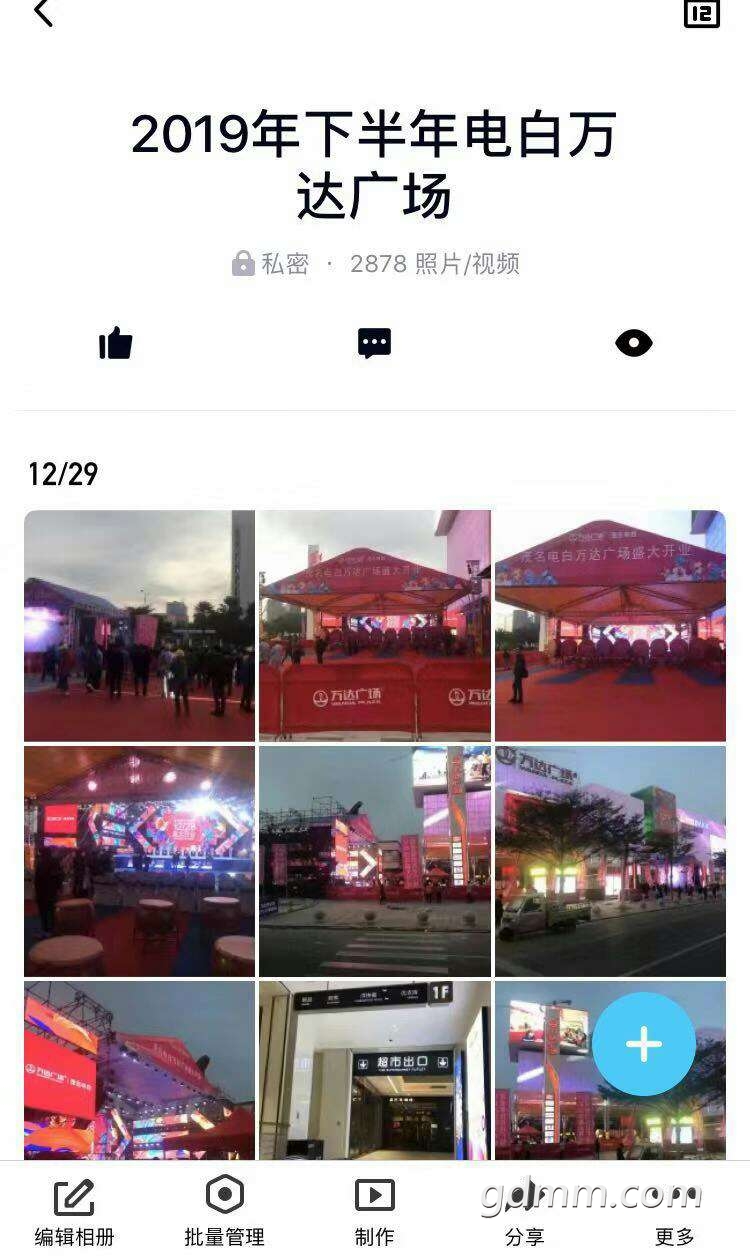This screenshot has height=1257, width=750.
Task: Open 批量管理 batch management
Action: point(224,1211)
